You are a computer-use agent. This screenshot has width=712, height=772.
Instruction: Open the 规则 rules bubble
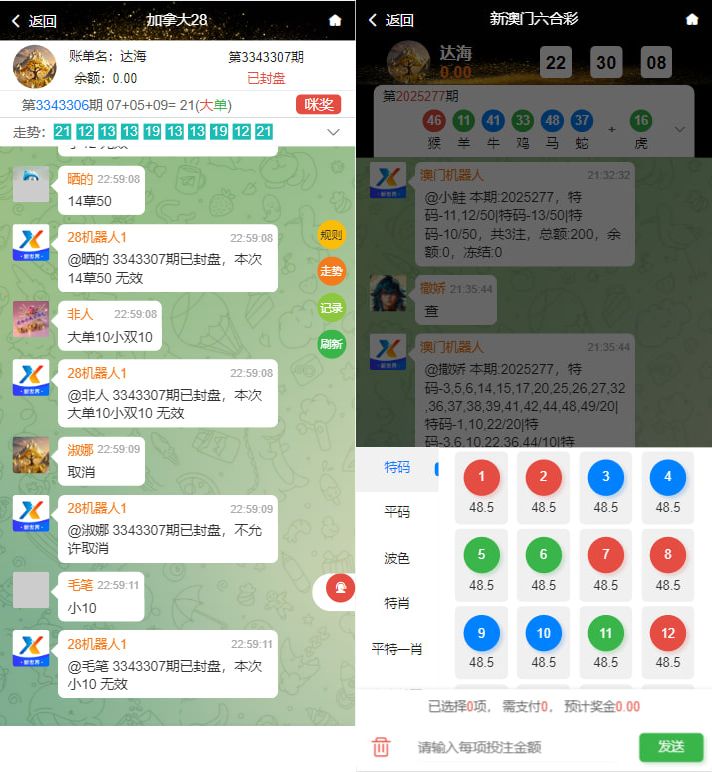coord(331,235)
